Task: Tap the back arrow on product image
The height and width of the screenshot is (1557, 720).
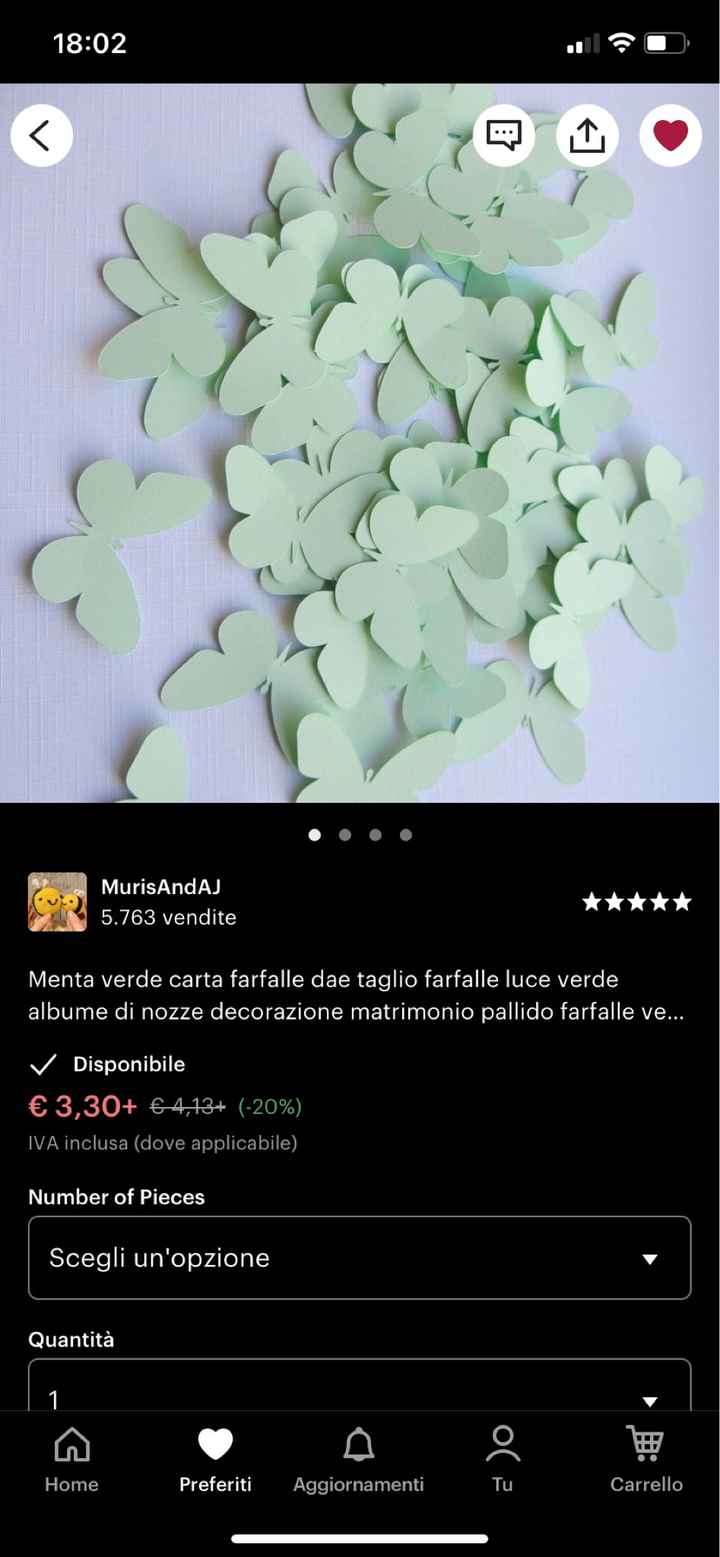Action: [41, 134]
